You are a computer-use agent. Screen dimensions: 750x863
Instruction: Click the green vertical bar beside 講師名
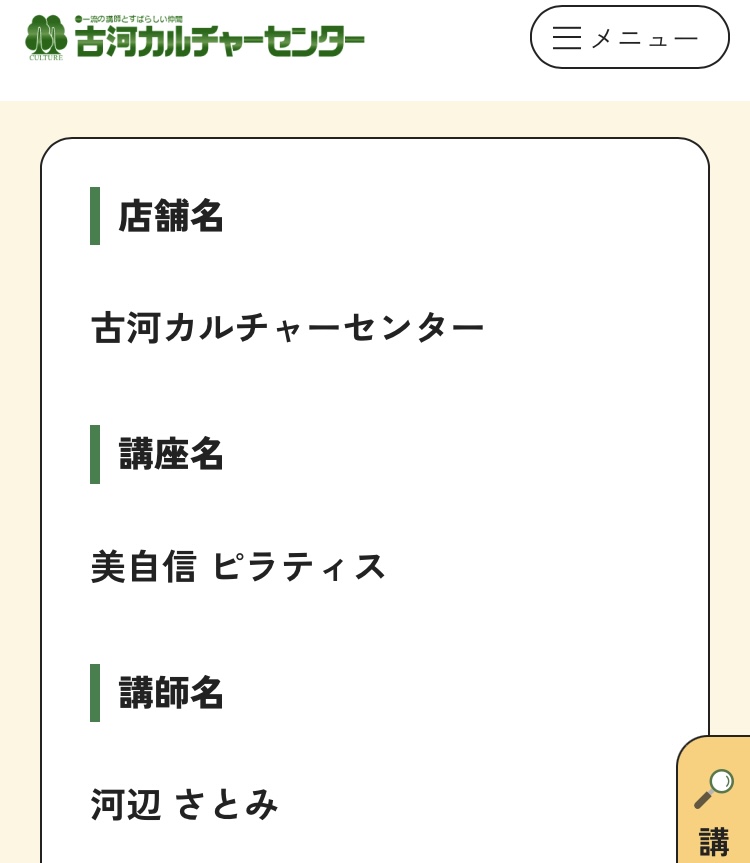coord(96,692)
